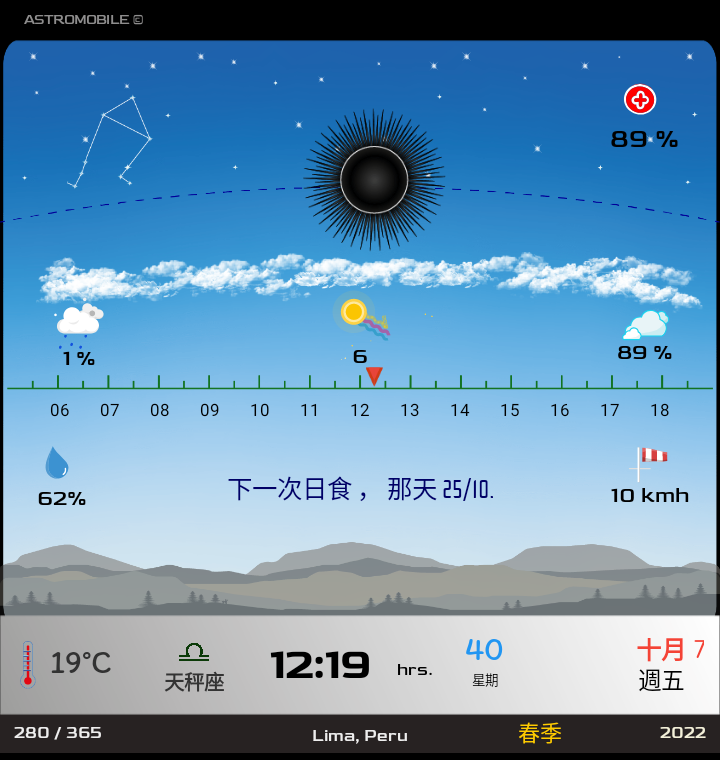720x760 pixels.
Task: Tap the red plus icon above 89 %
Action: 640,99
